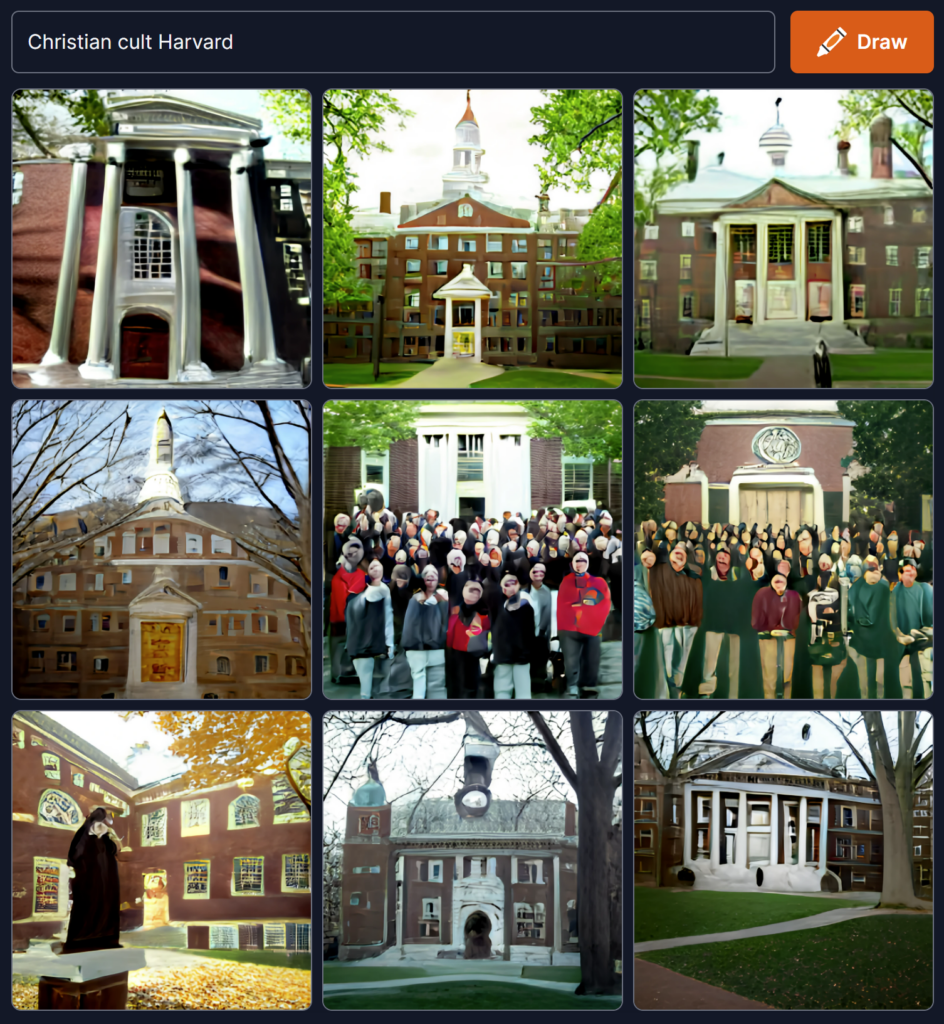Screen dimensions: 944x1024
Task: Edit the "Christian cult Harvard" prompt field
Action: pyautogui.click(x=392, y=42)
